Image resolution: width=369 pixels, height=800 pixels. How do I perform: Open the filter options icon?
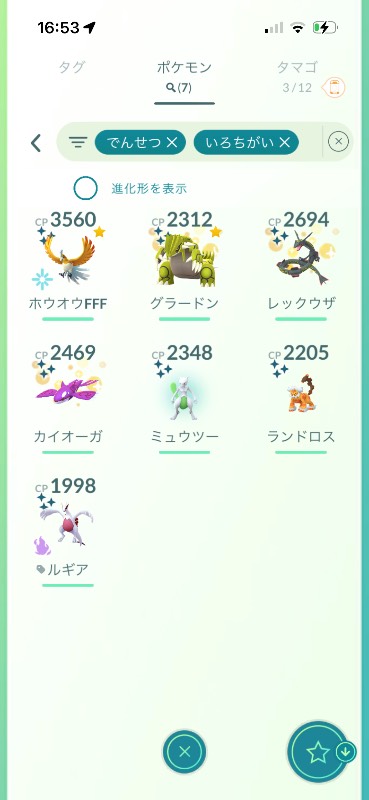pyautogui.click(x=78, y=142)
